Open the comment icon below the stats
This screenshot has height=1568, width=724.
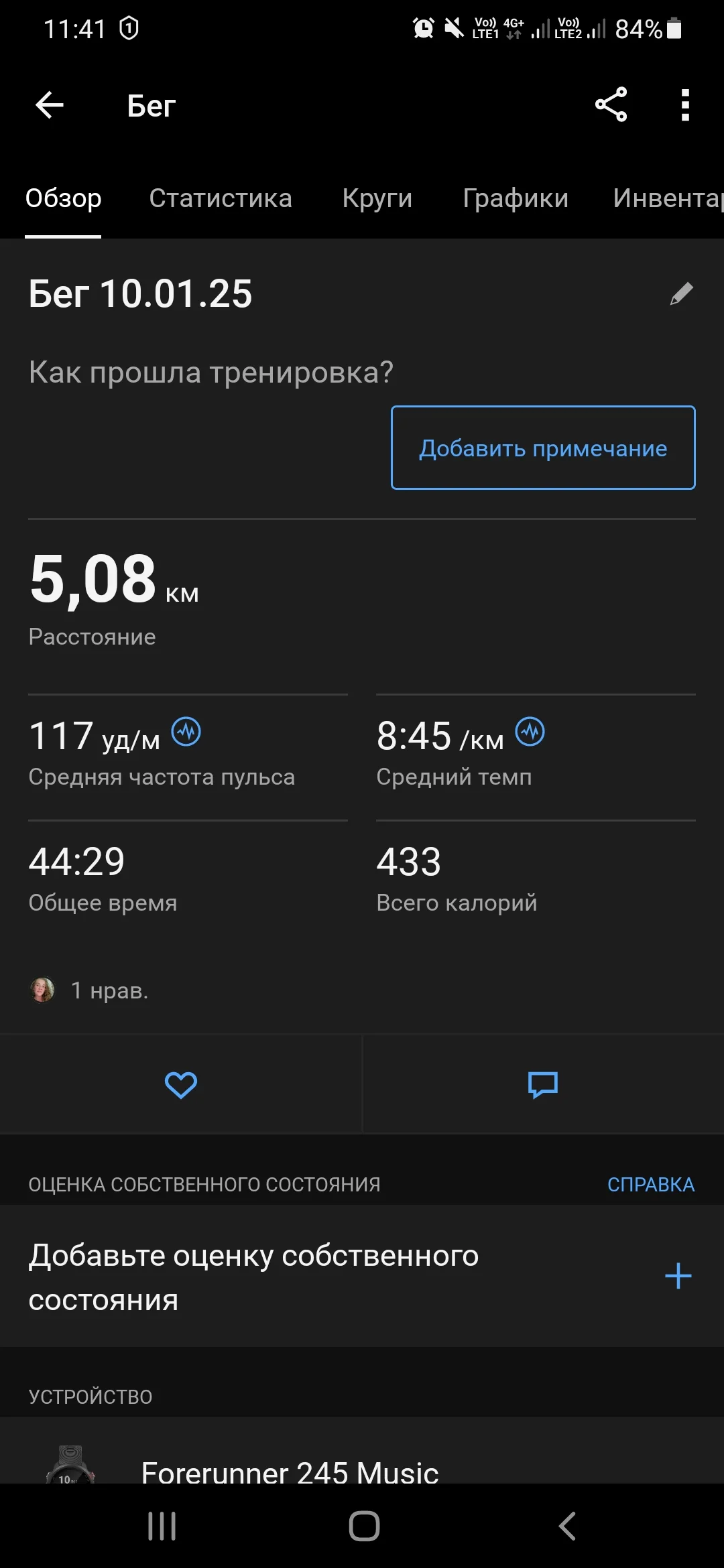542,1084
